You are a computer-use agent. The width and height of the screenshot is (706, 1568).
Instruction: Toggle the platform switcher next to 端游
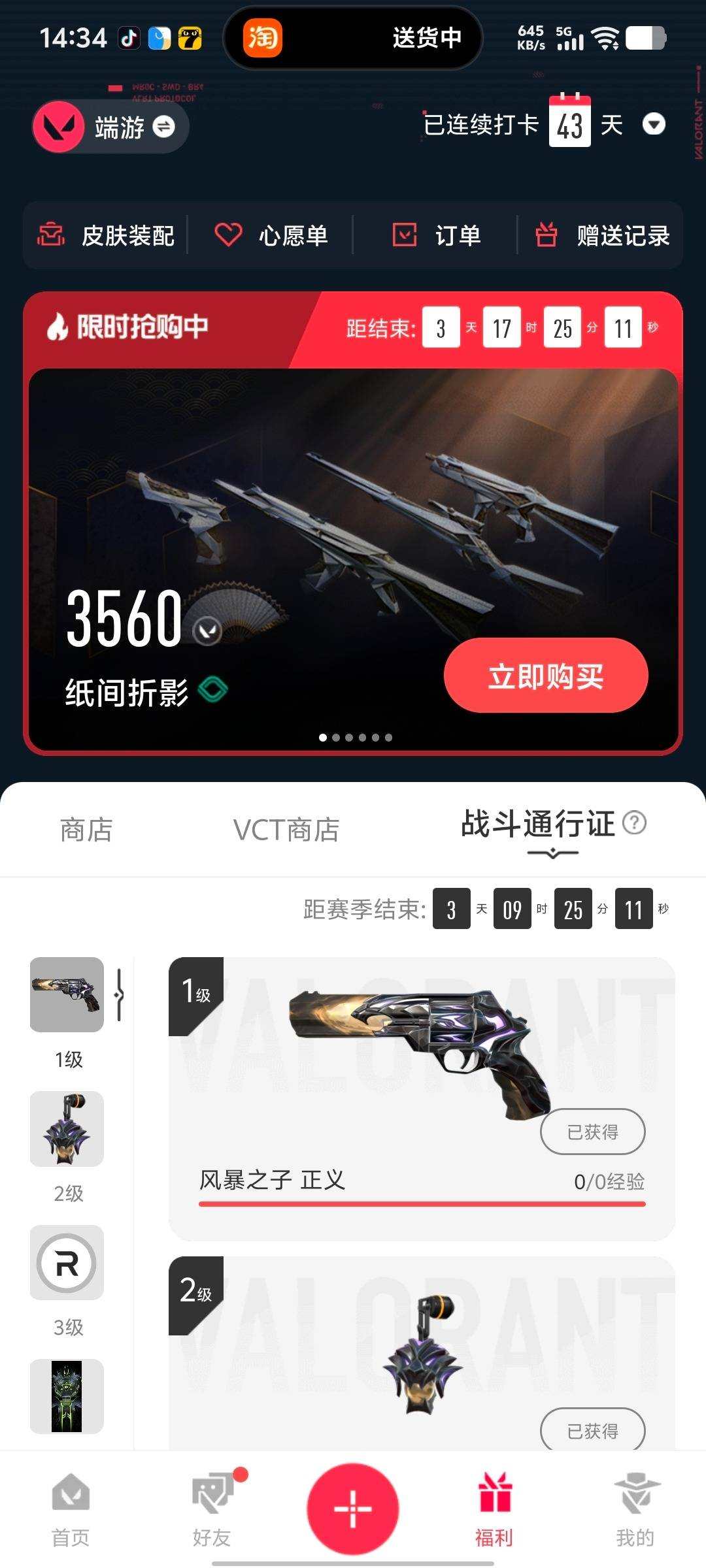166,126
